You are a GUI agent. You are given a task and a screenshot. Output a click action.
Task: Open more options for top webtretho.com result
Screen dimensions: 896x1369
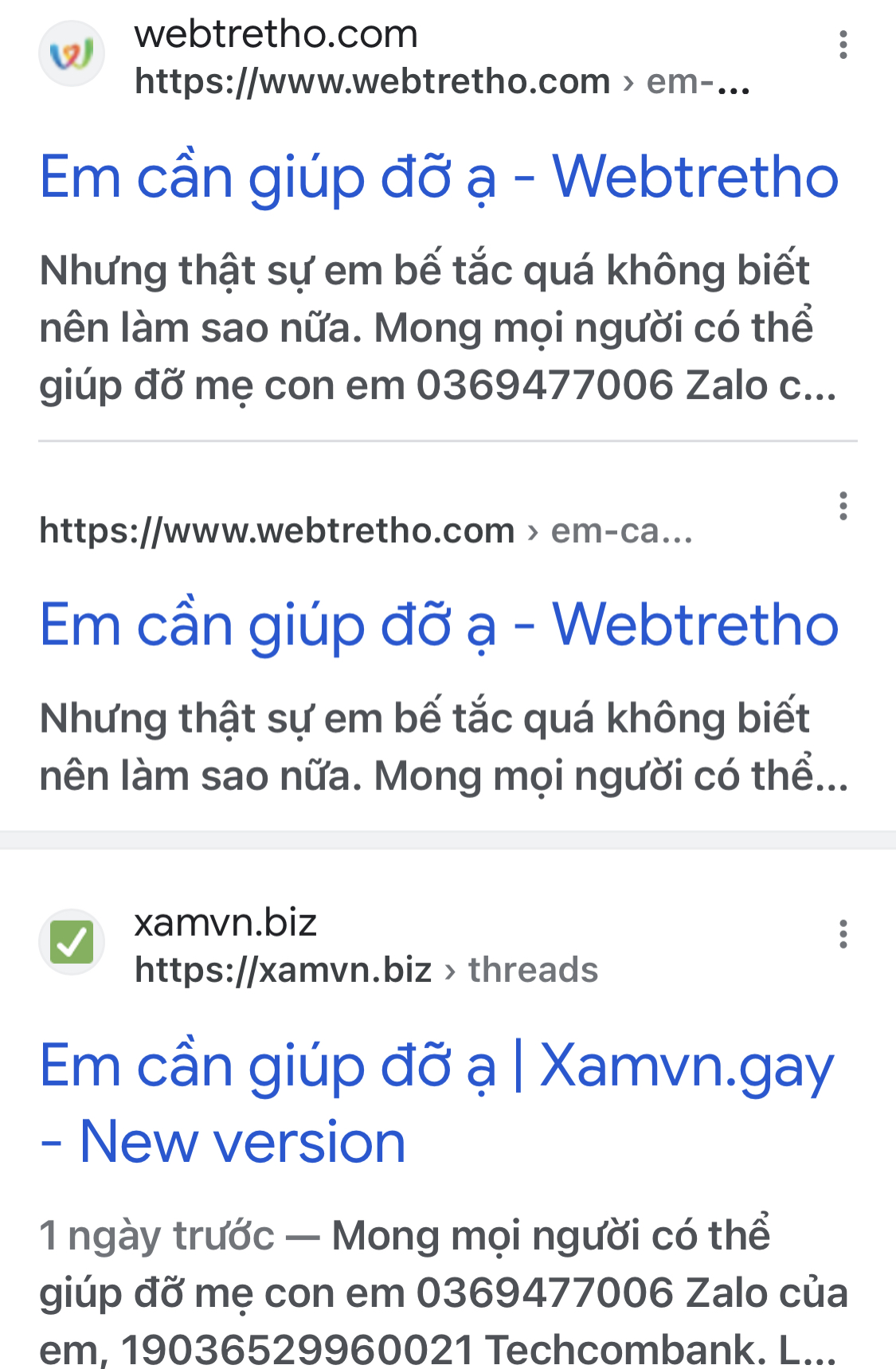point(843,45)
